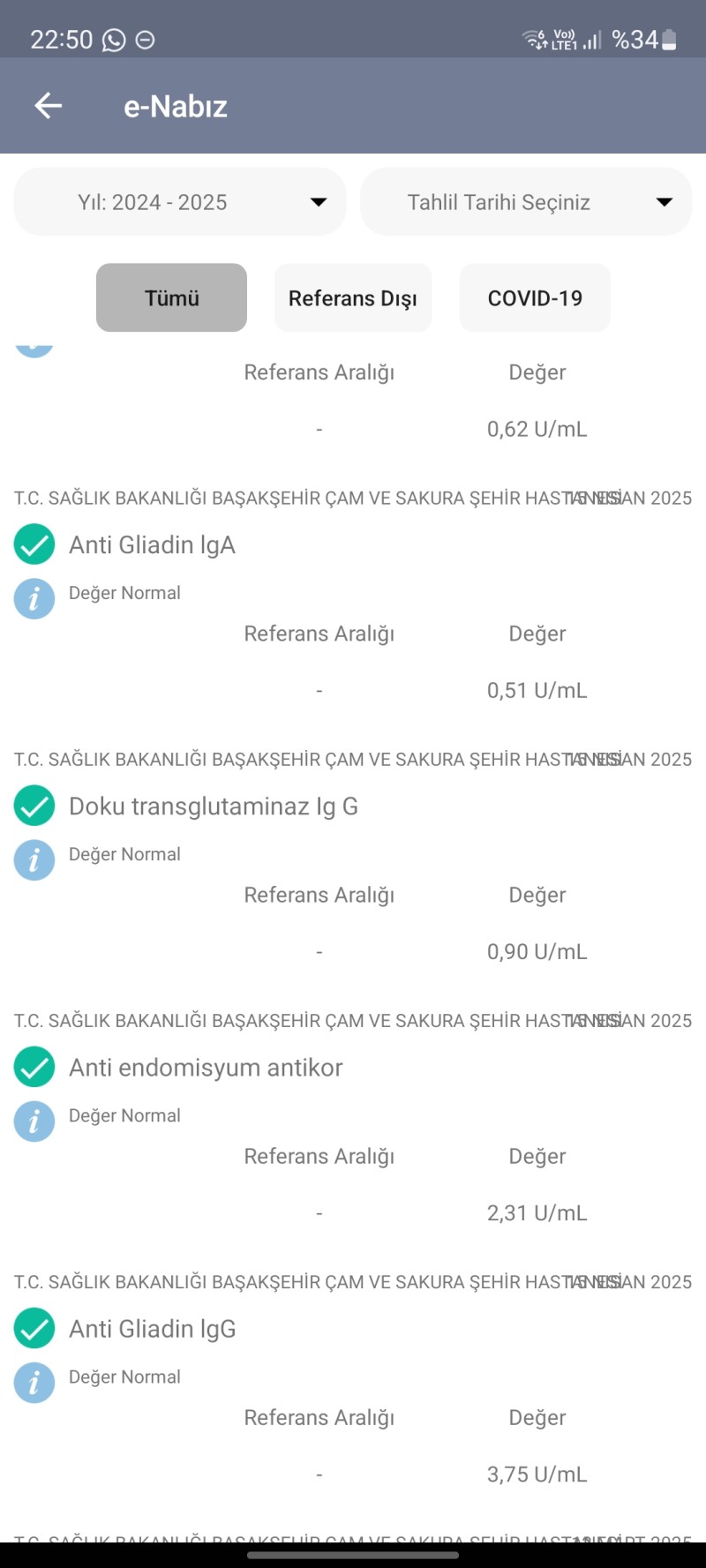Show COVID-19 test results

(535, 298)
